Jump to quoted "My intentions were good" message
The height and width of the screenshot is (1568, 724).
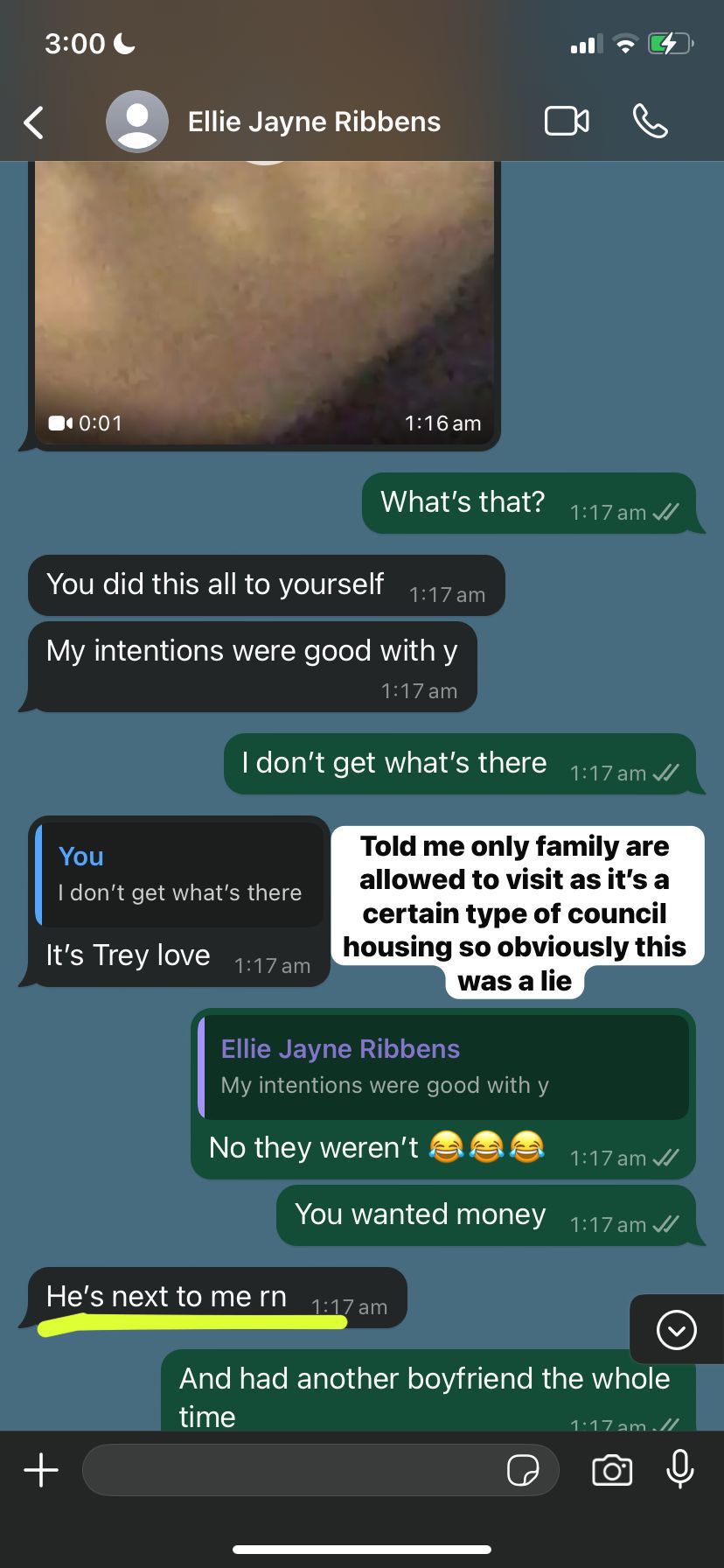(x=444, y=1067)
